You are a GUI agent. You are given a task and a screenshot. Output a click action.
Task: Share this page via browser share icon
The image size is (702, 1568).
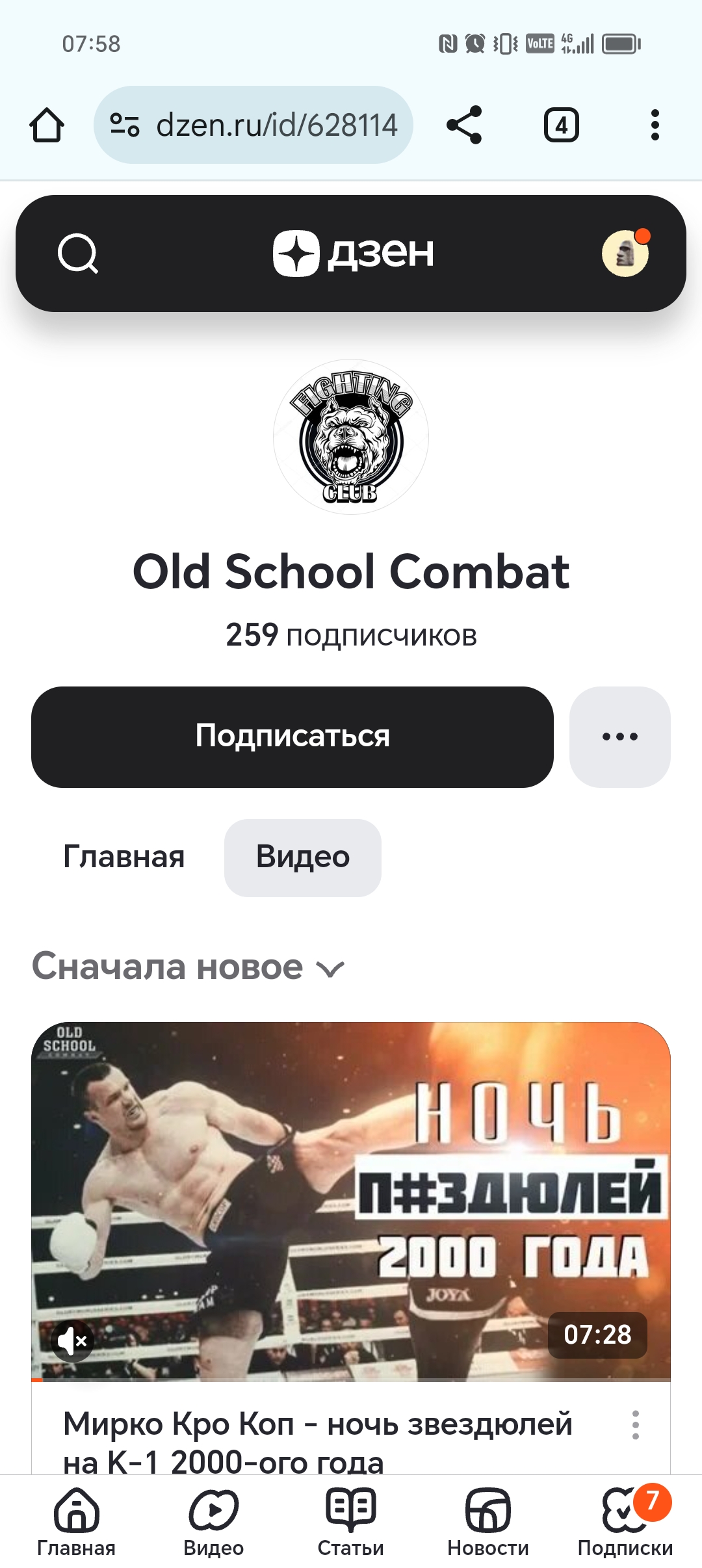tap(464, 125)
